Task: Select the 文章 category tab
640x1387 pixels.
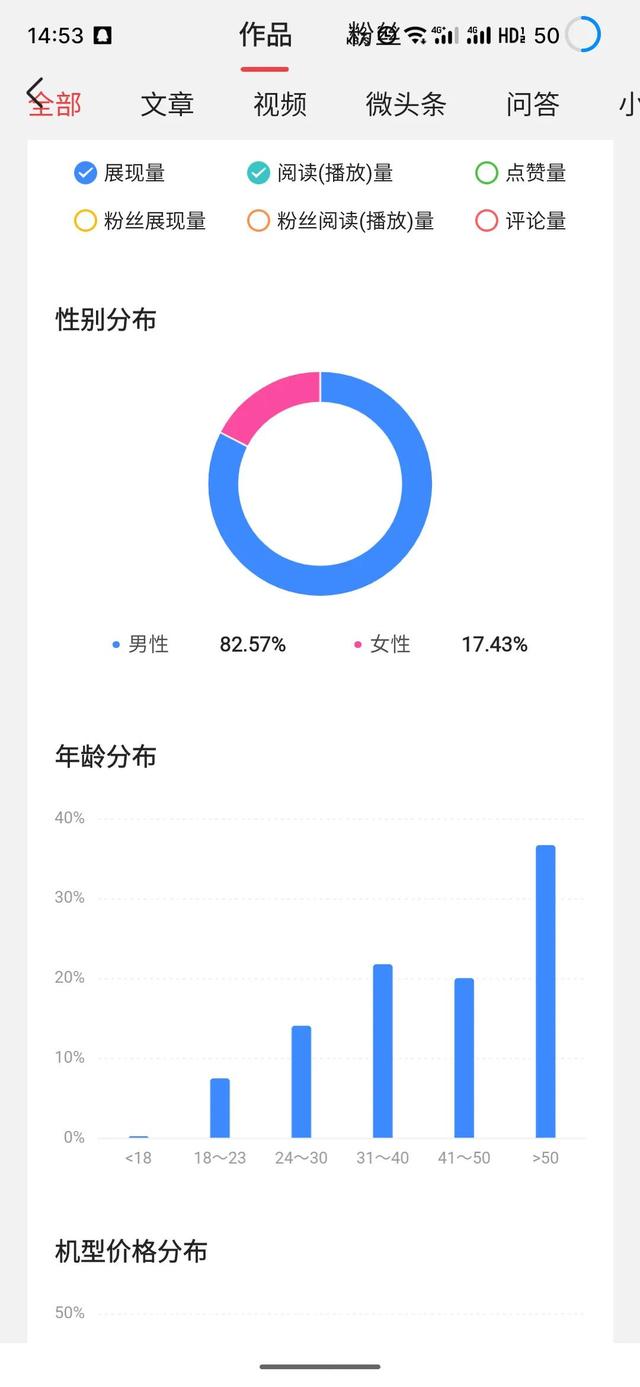Action: [x=167, y=104]
